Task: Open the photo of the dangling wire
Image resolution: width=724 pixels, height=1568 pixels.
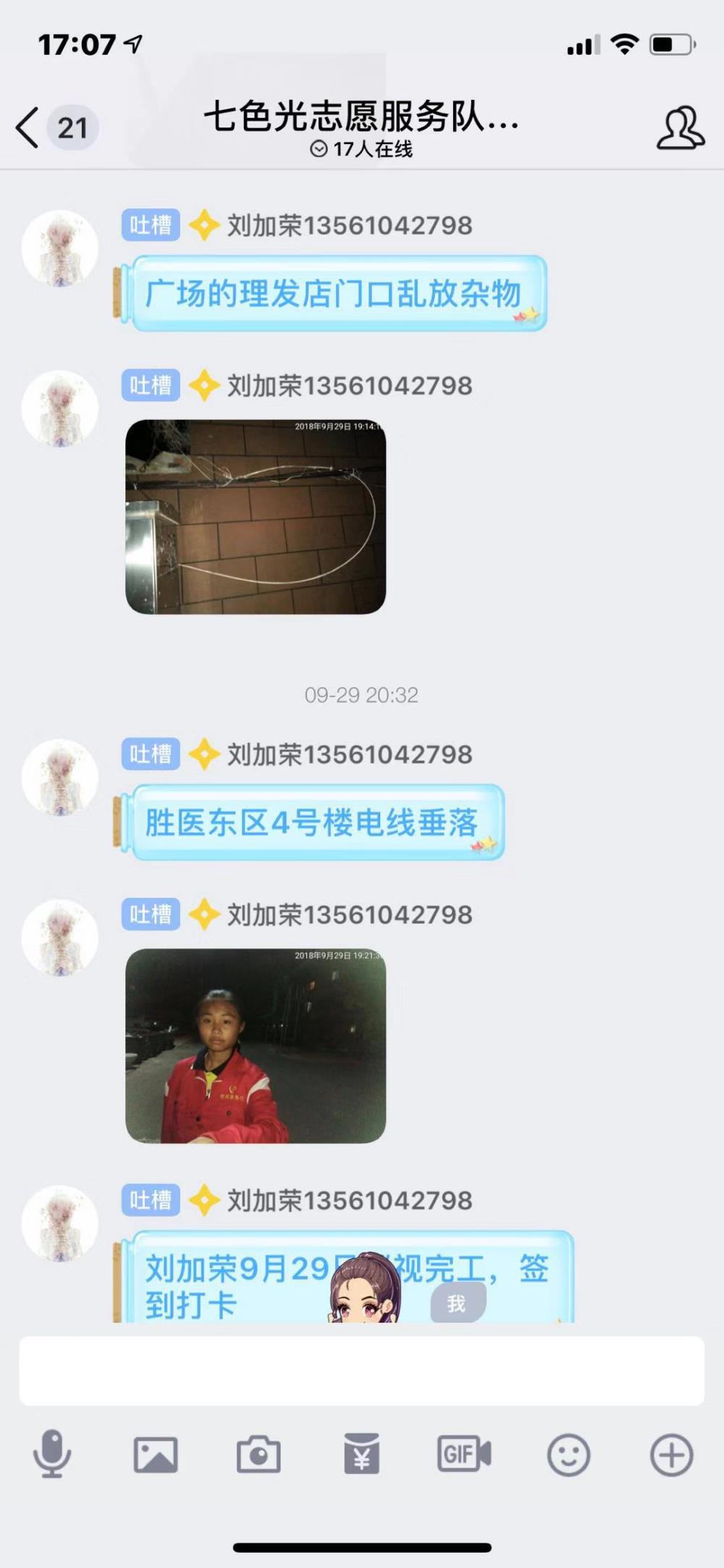Action: 256,517
